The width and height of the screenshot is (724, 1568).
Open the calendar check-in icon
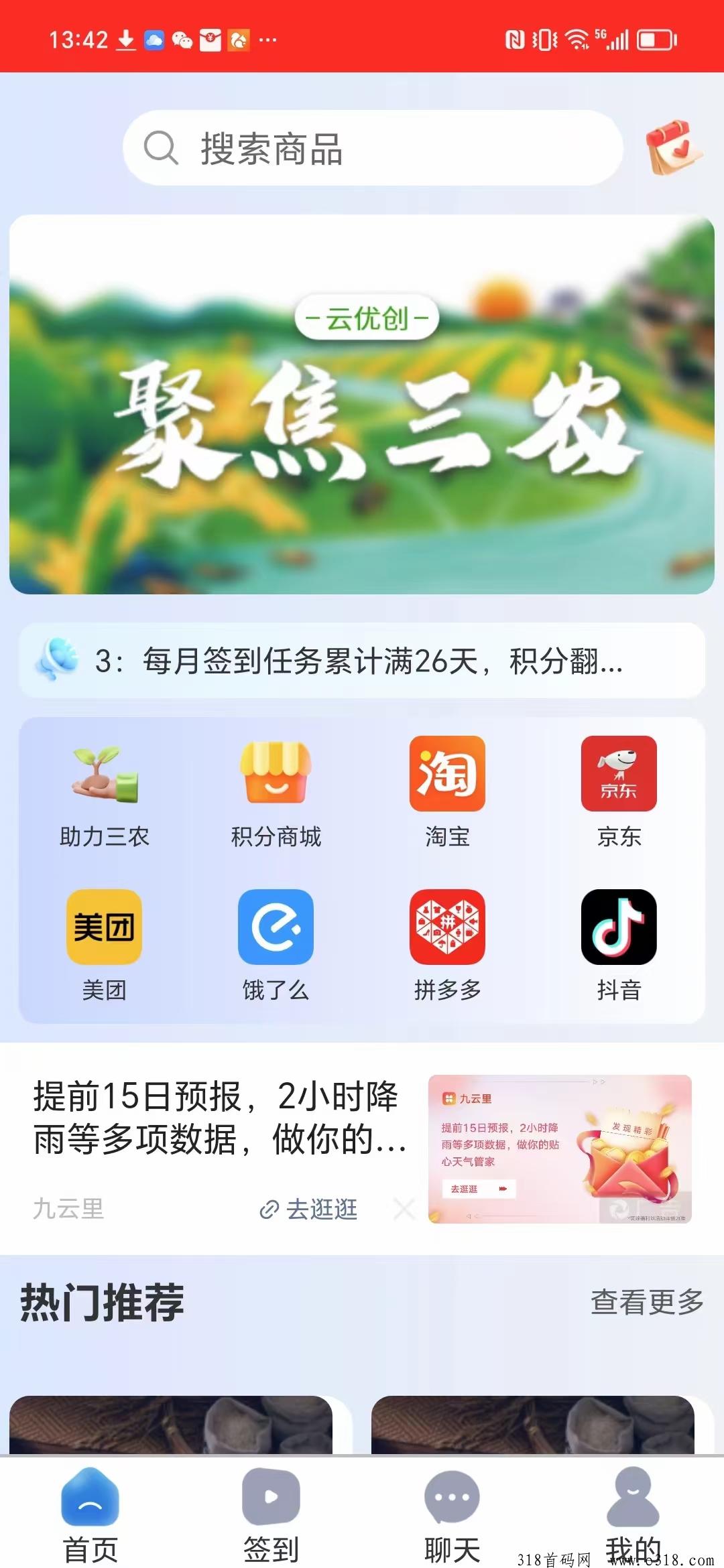(x=673, y=147)
